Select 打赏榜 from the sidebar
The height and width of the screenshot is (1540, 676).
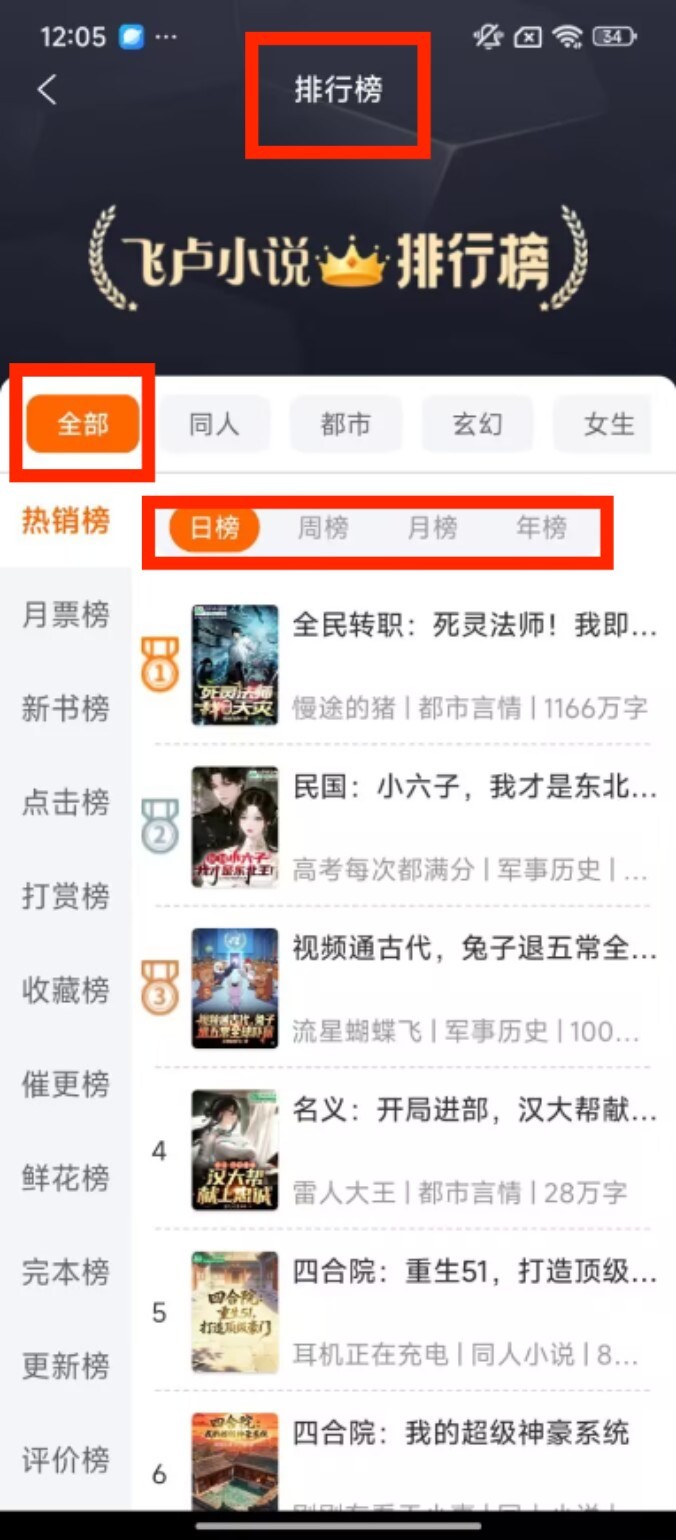click(x=66, y=897)
